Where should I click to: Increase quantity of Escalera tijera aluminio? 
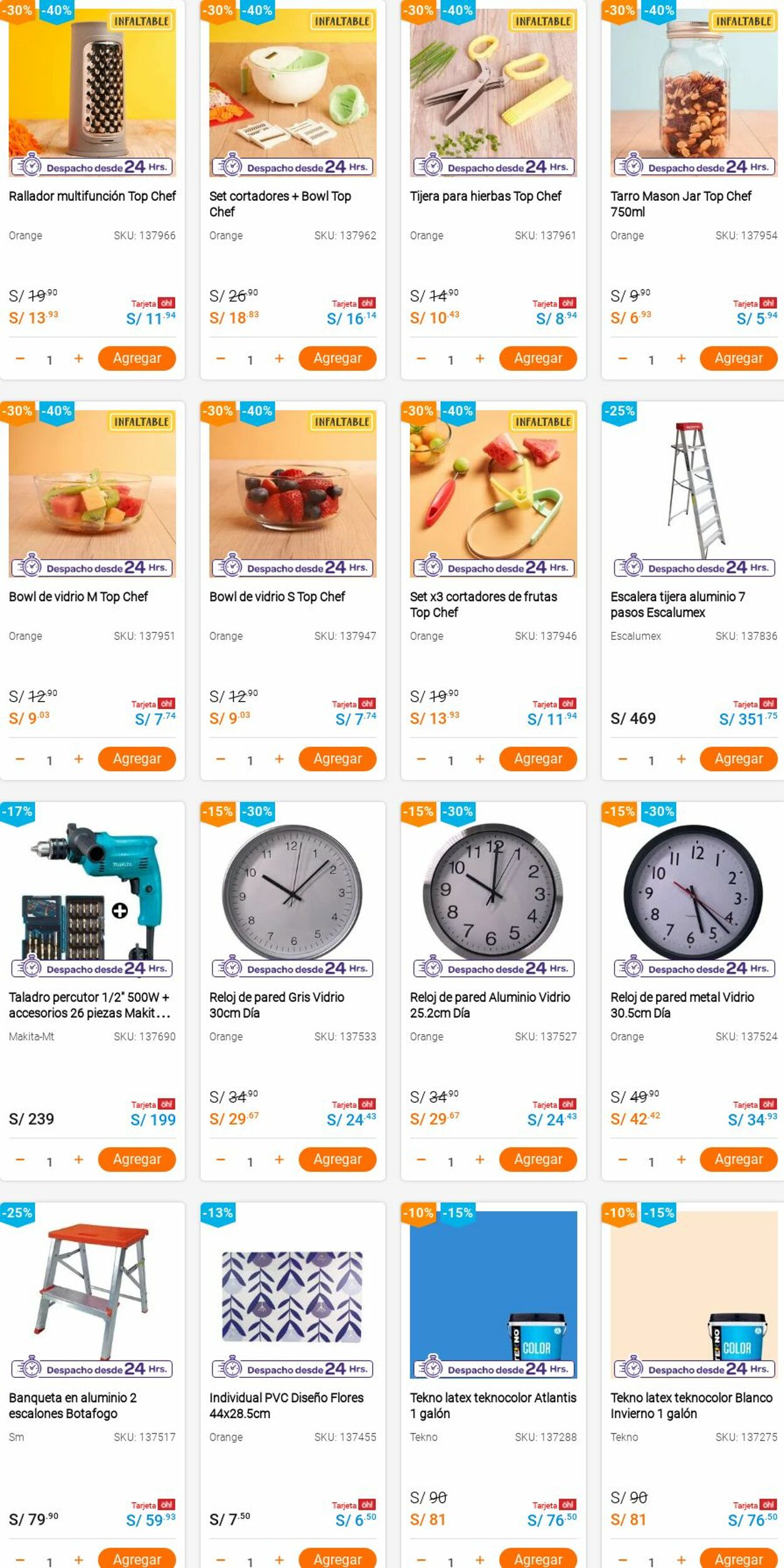pos(681,759)
